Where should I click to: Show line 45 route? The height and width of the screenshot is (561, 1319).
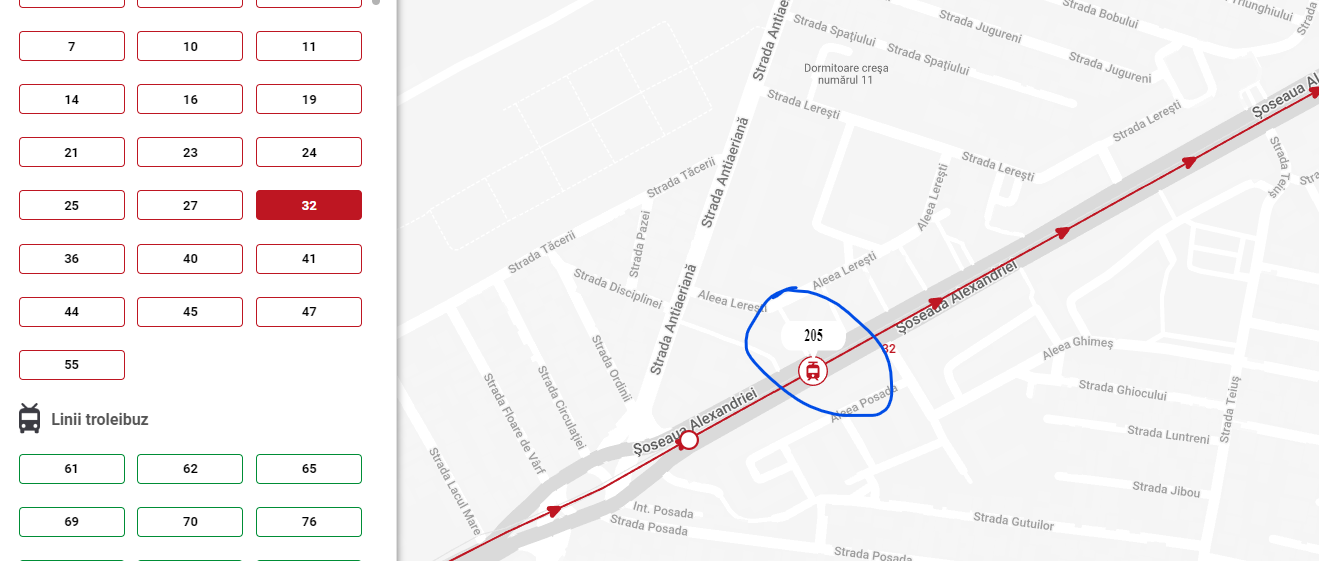(190, 311)
